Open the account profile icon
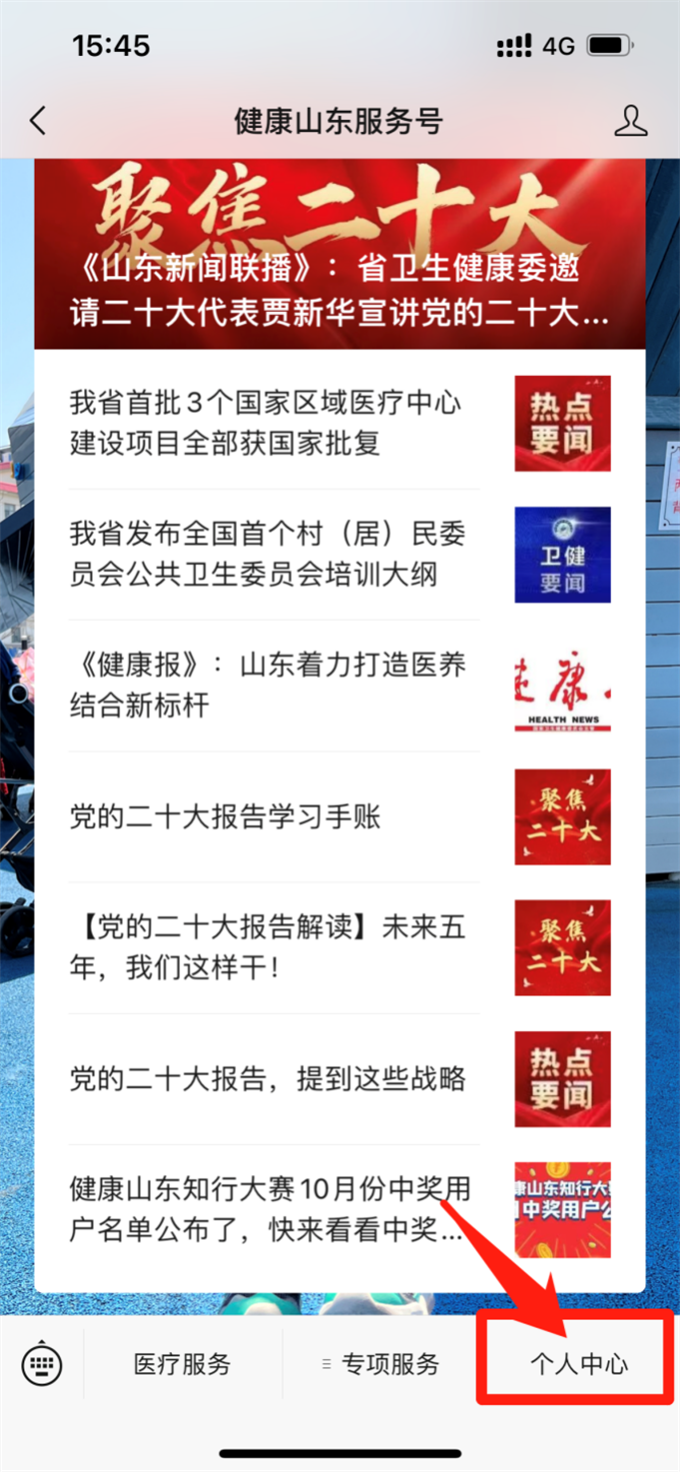680x1472 pixels. [629, 122]
